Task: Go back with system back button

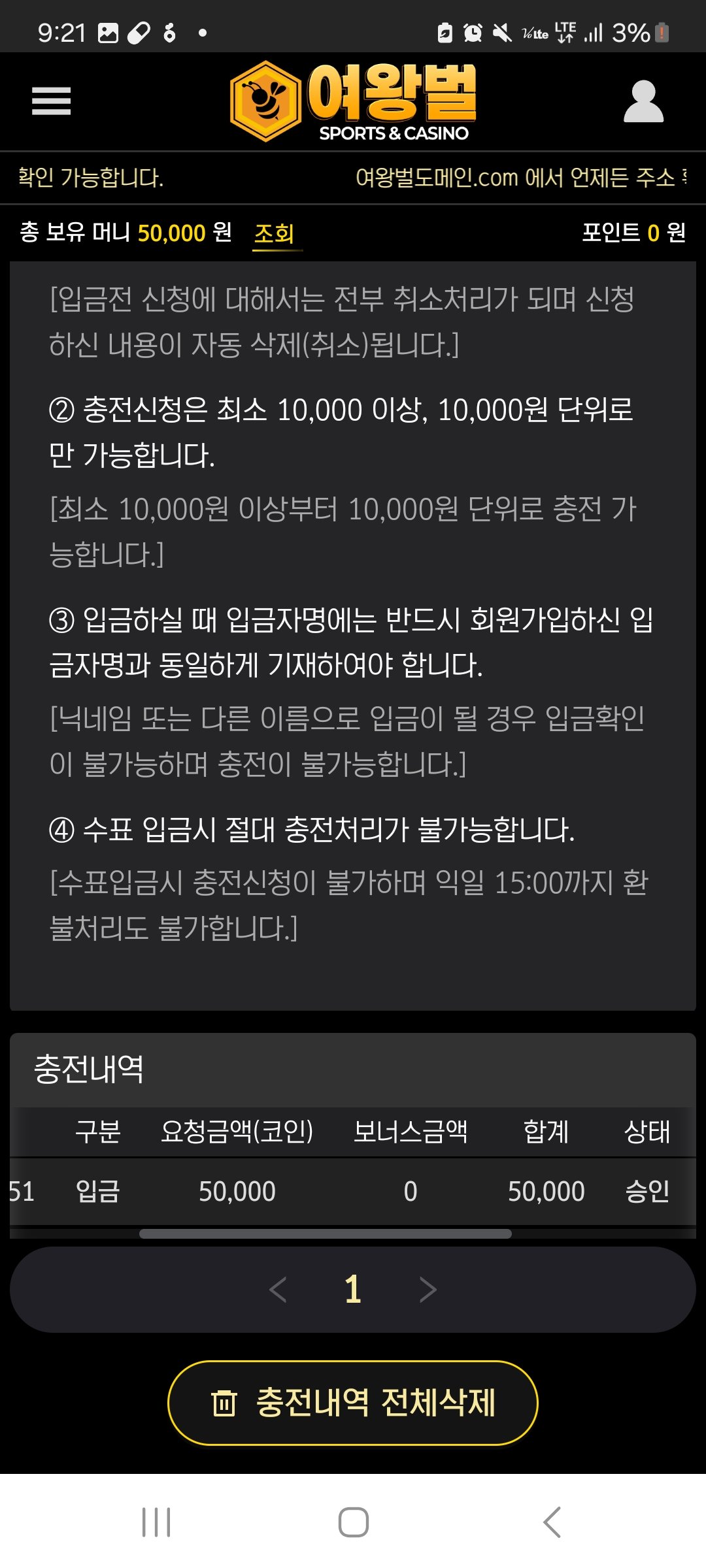Action: [552, 1522]
